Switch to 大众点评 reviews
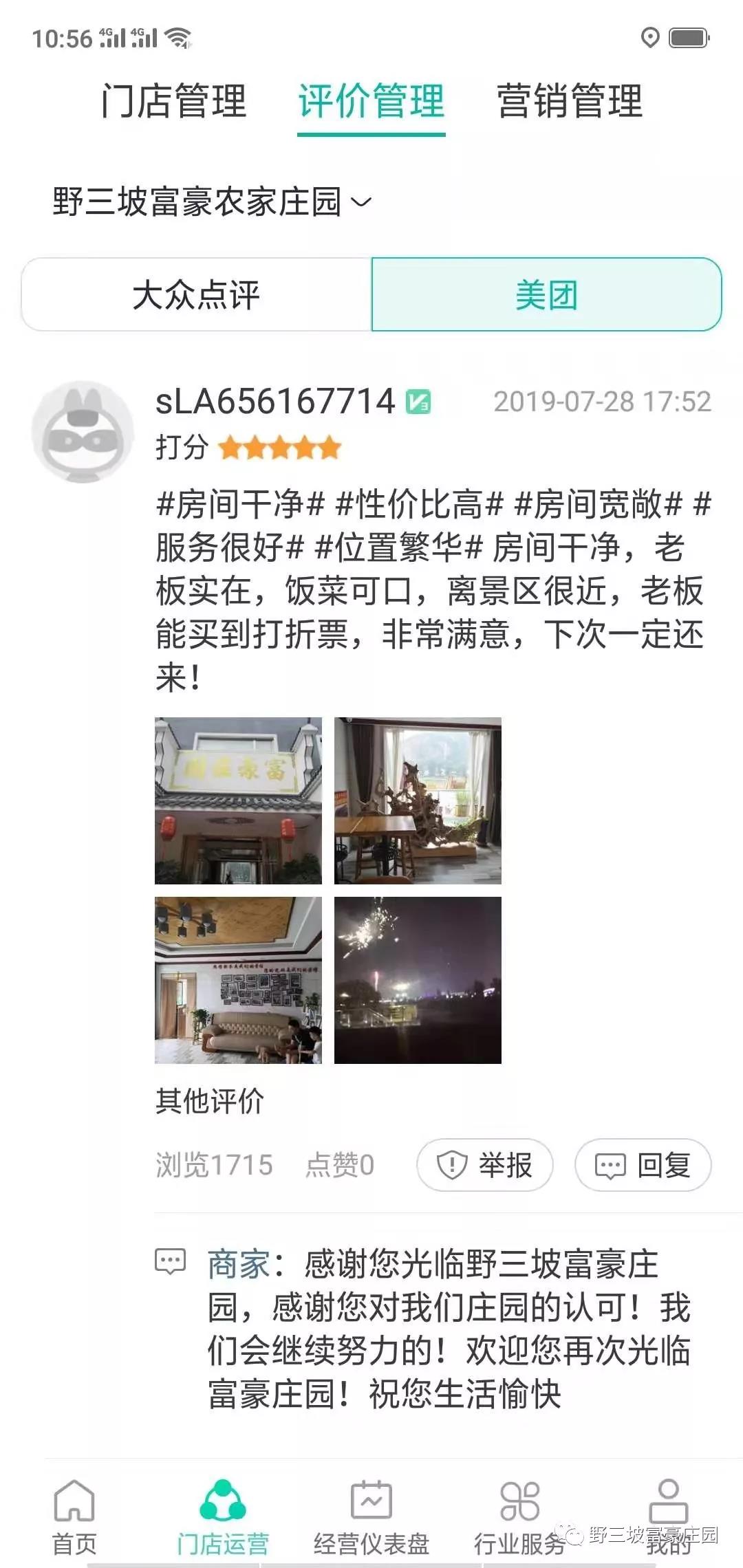This screenshot has width=743, height=1568. (197, 295)
